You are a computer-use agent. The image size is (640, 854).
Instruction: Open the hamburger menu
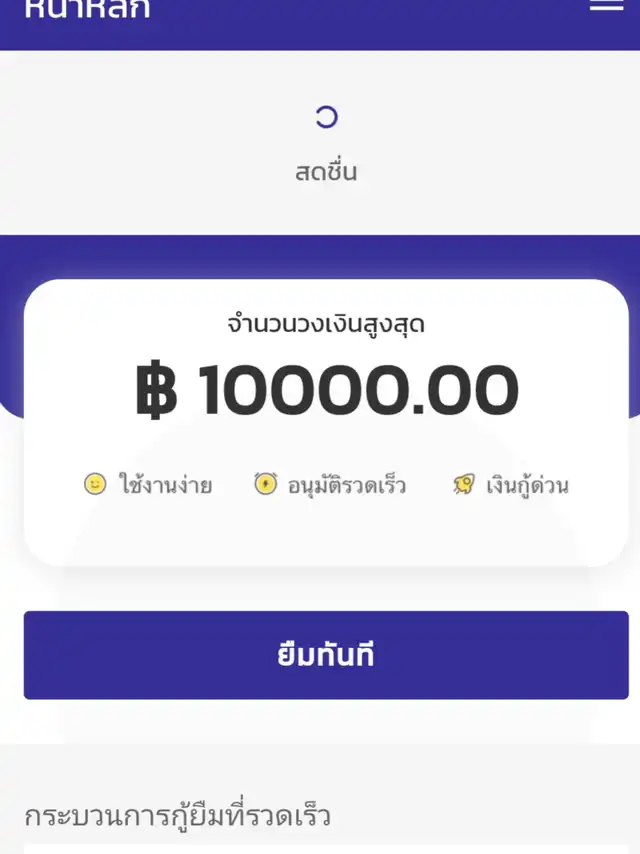coord(606,6)
